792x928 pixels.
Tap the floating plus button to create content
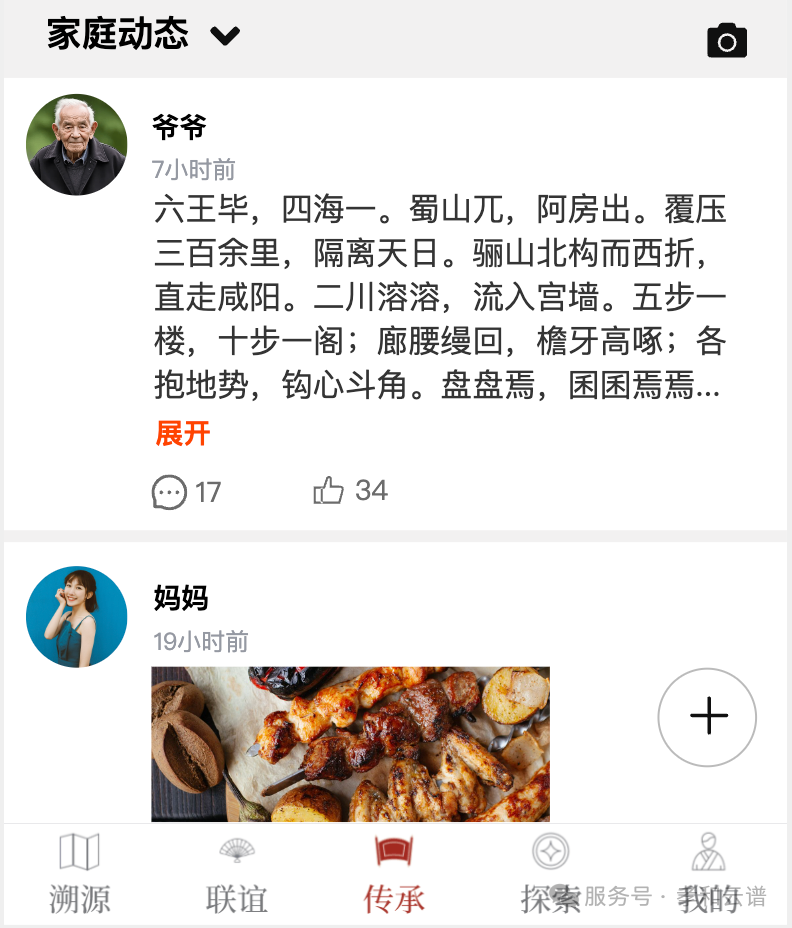(708, 717)
